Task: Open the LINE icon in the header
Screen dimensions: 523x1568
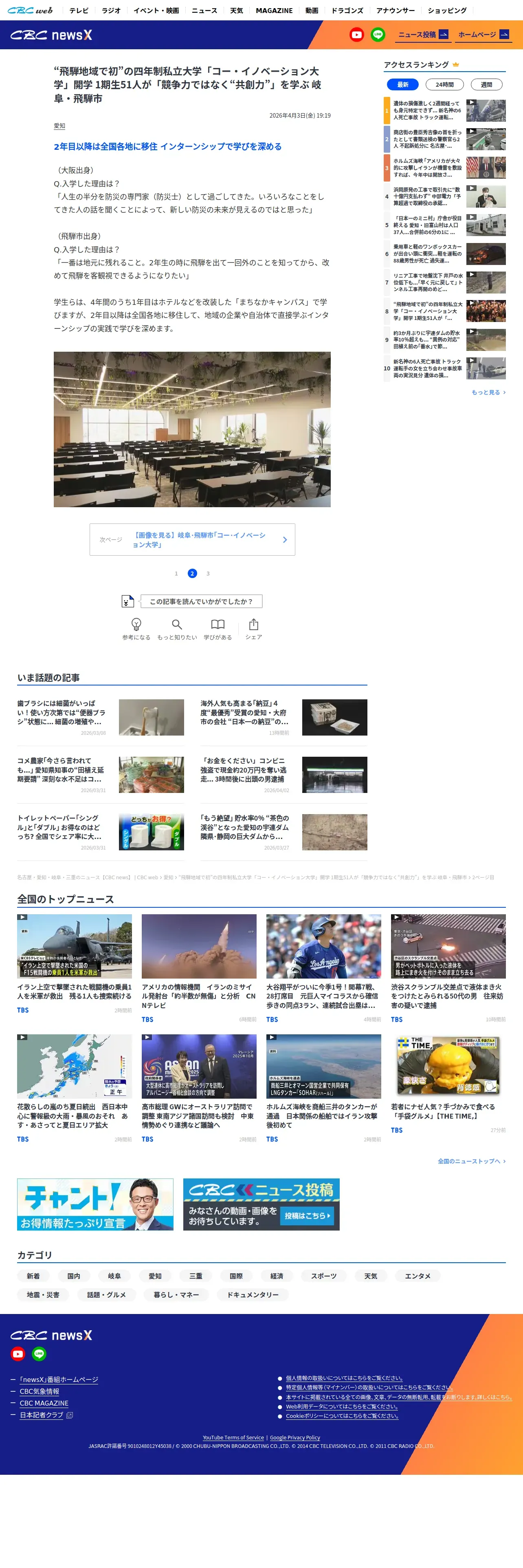Action: click(378, 35)
